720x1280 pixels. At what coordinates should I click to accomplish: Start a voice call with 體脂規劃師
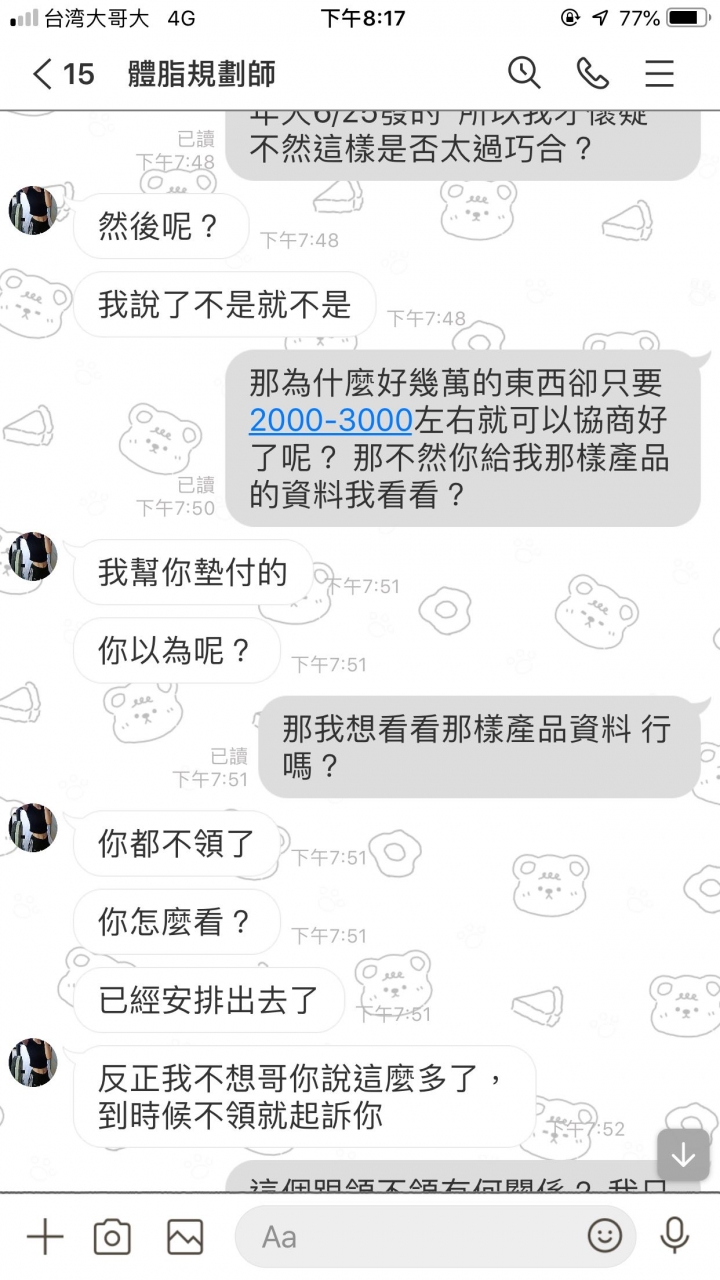592,73
